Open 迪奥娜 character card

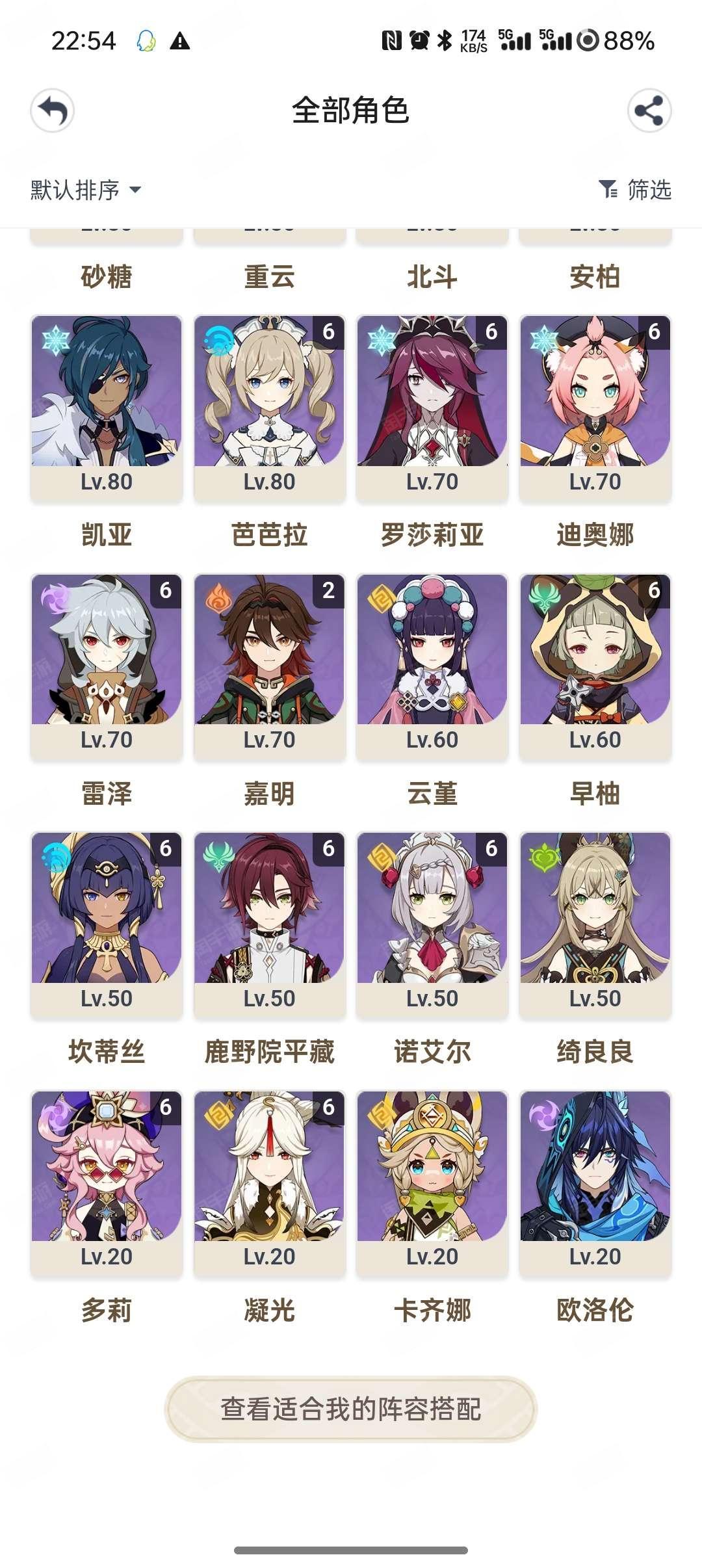coord(595,408)
